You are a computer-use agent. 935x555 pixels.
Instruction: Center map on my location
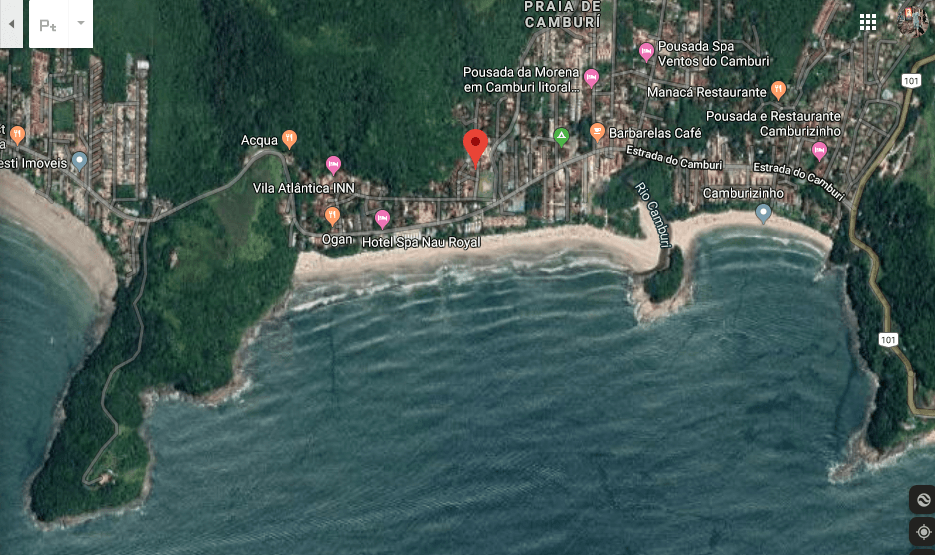[922, 532]
